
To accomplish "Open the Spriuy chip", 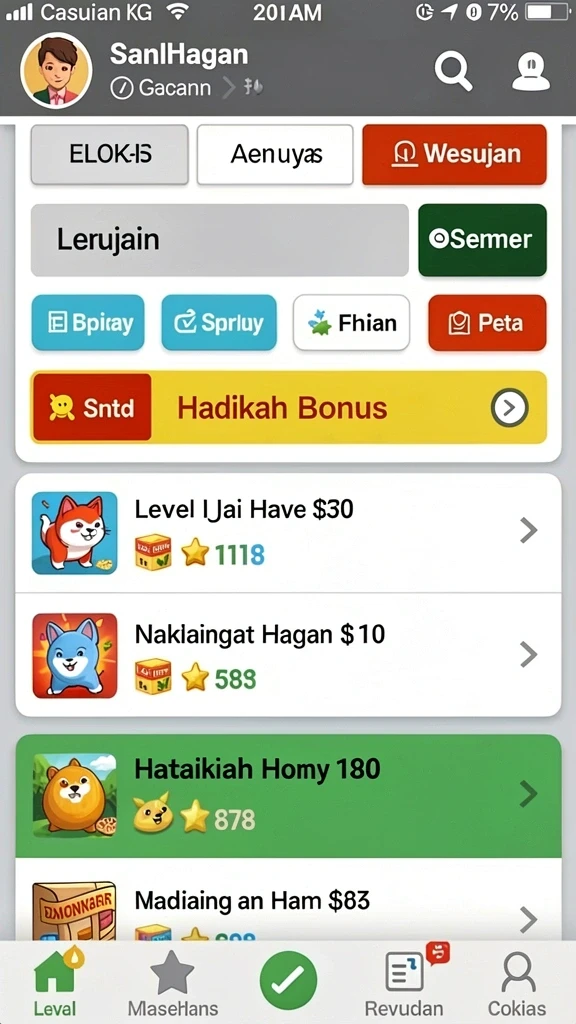I will [x=219, y=323].
